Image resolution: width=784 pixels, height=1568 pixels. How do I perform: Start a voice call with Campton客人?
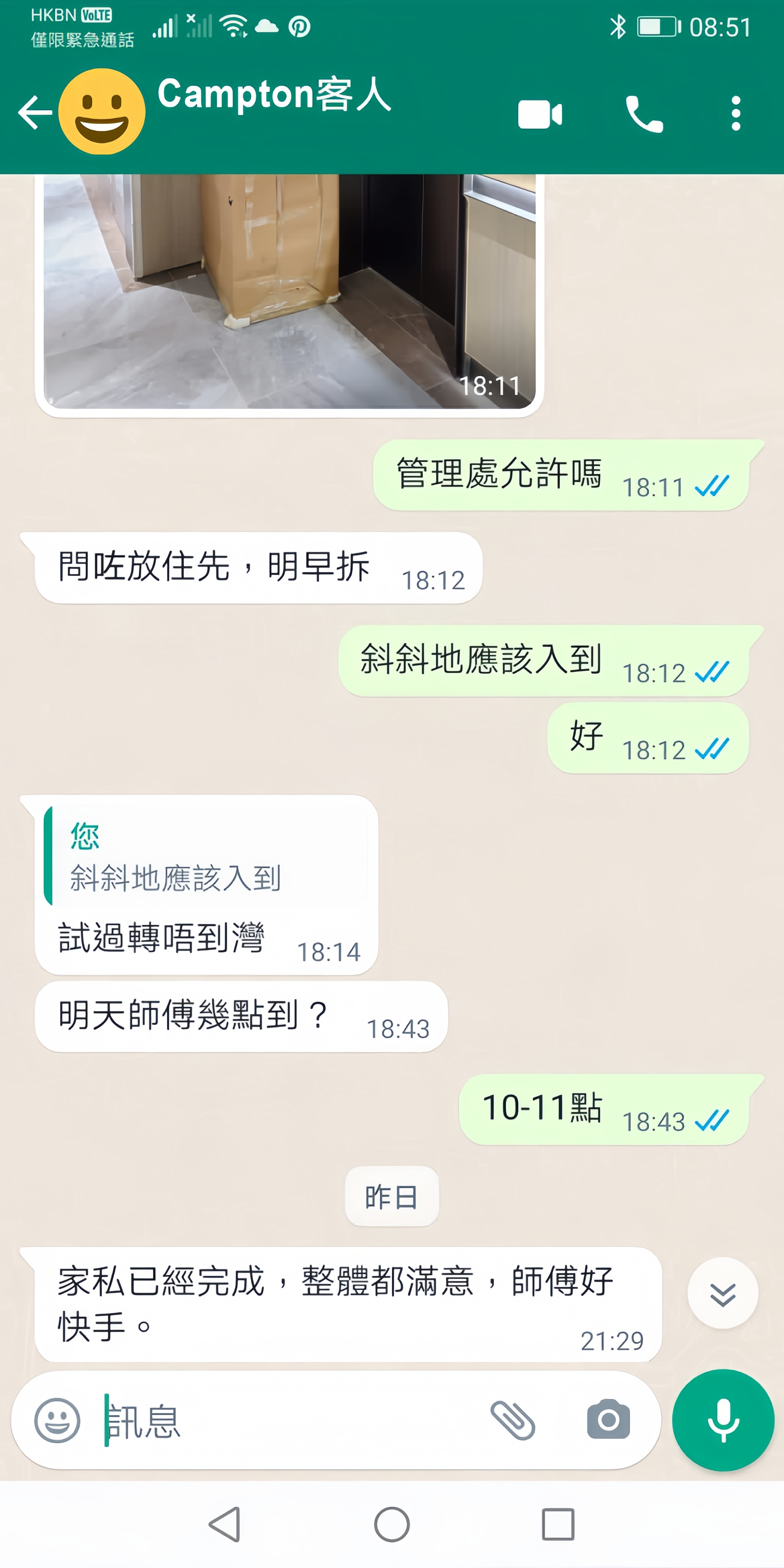coord(644,114)
